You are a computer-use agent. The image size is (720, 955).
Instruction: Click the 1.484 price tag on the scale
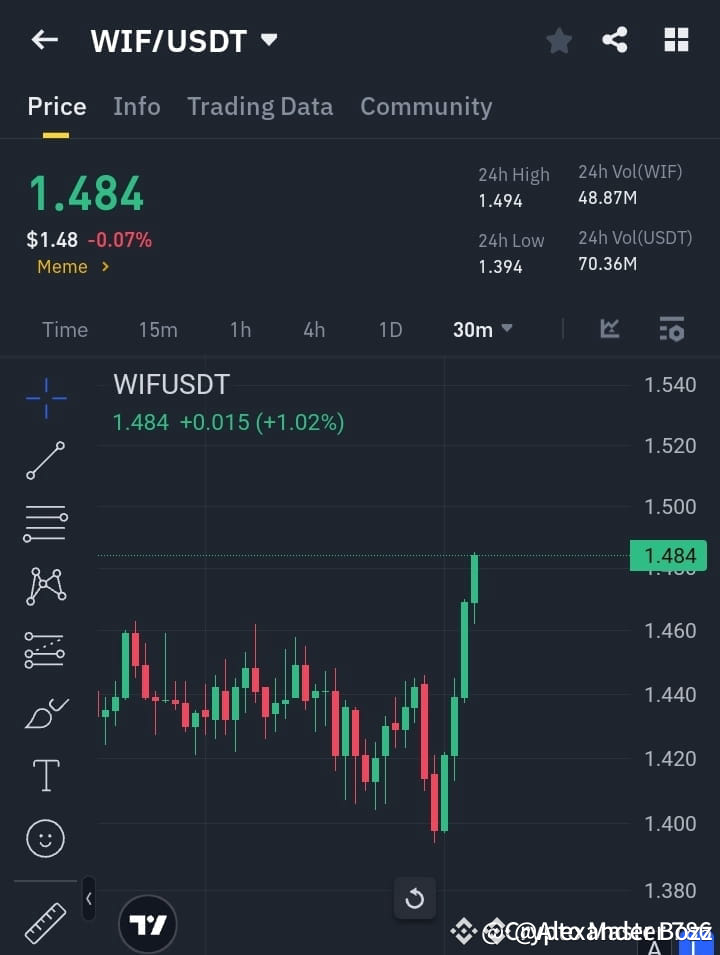668,555
